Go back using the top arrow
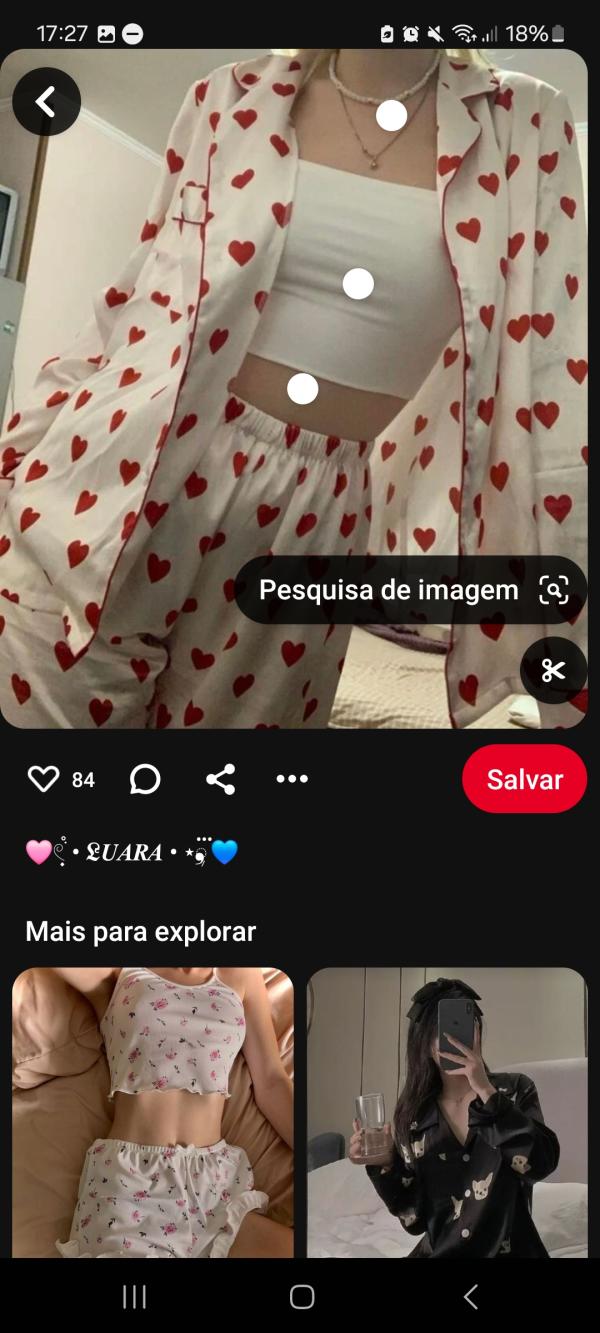The image size is (600, 1333). tap(46, 102)
